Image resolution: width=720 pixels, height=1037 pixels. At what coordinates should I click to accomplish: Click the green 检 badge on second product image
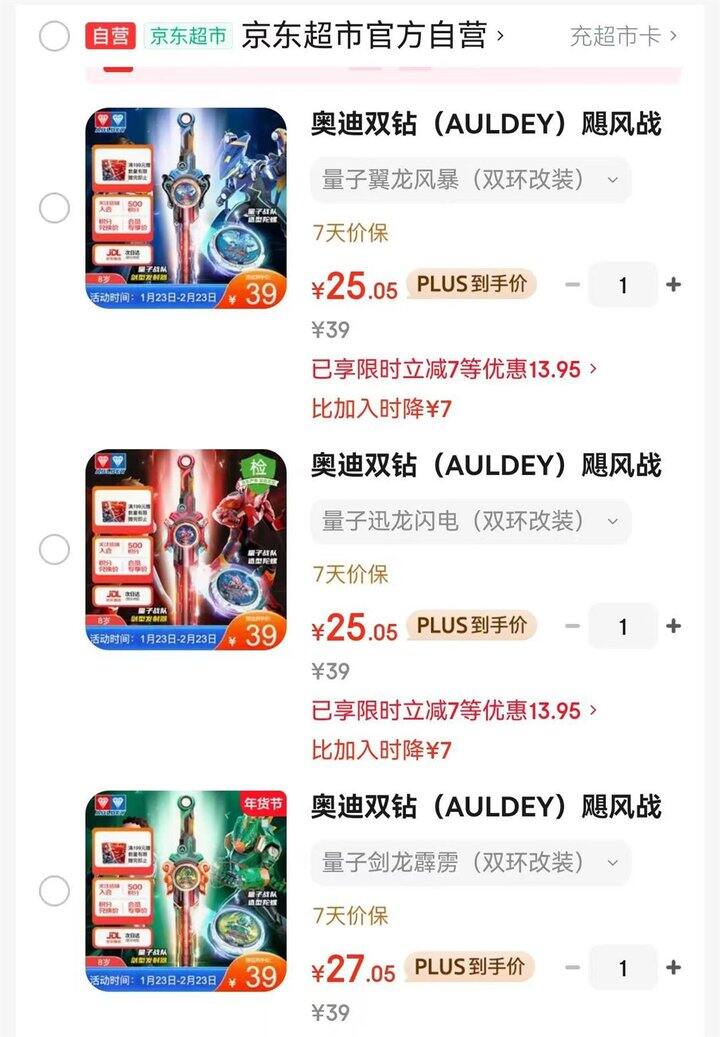click(261, 466)
